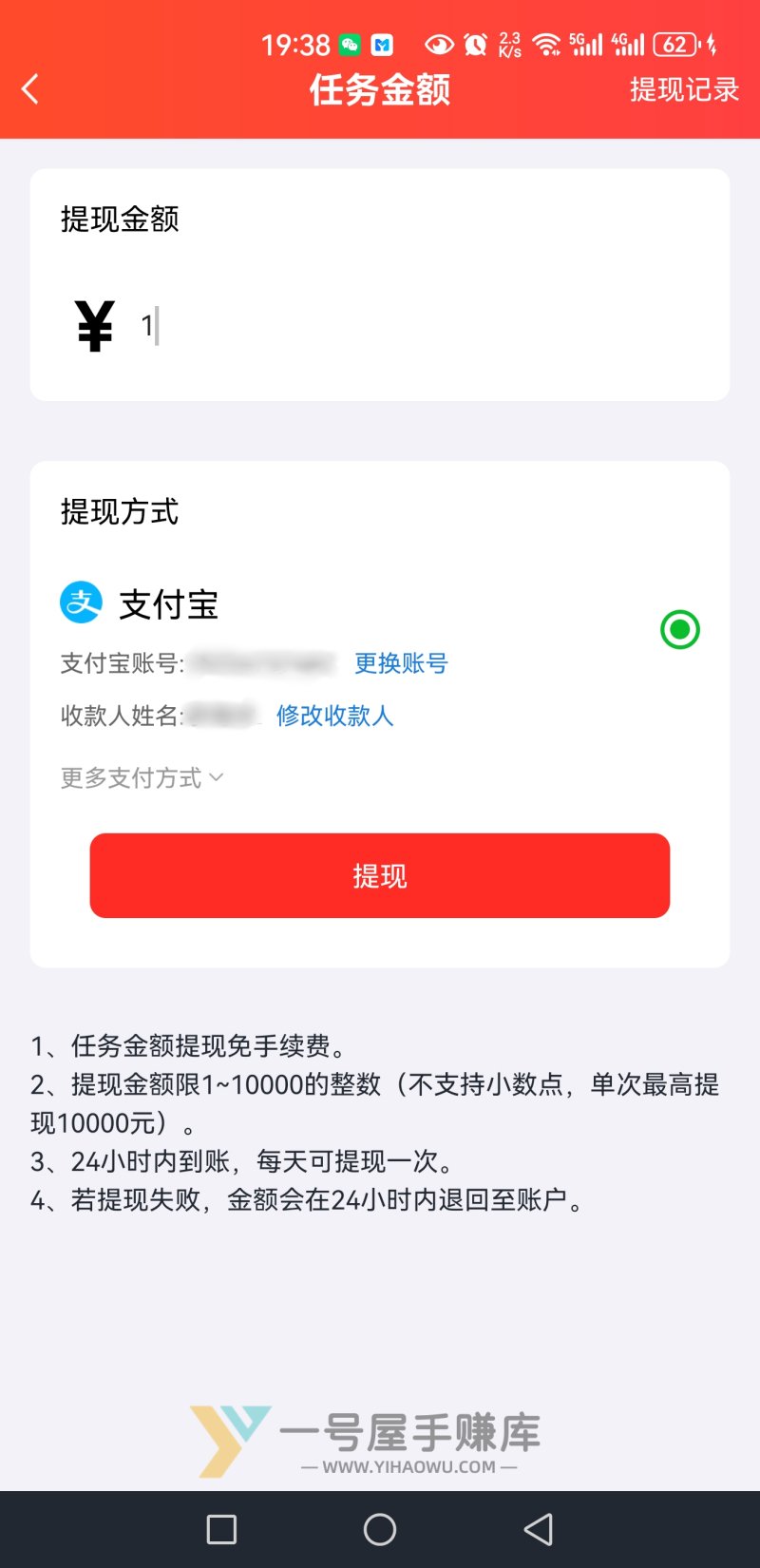Toggle the green selection circle for 支付宝

point(678,630)
